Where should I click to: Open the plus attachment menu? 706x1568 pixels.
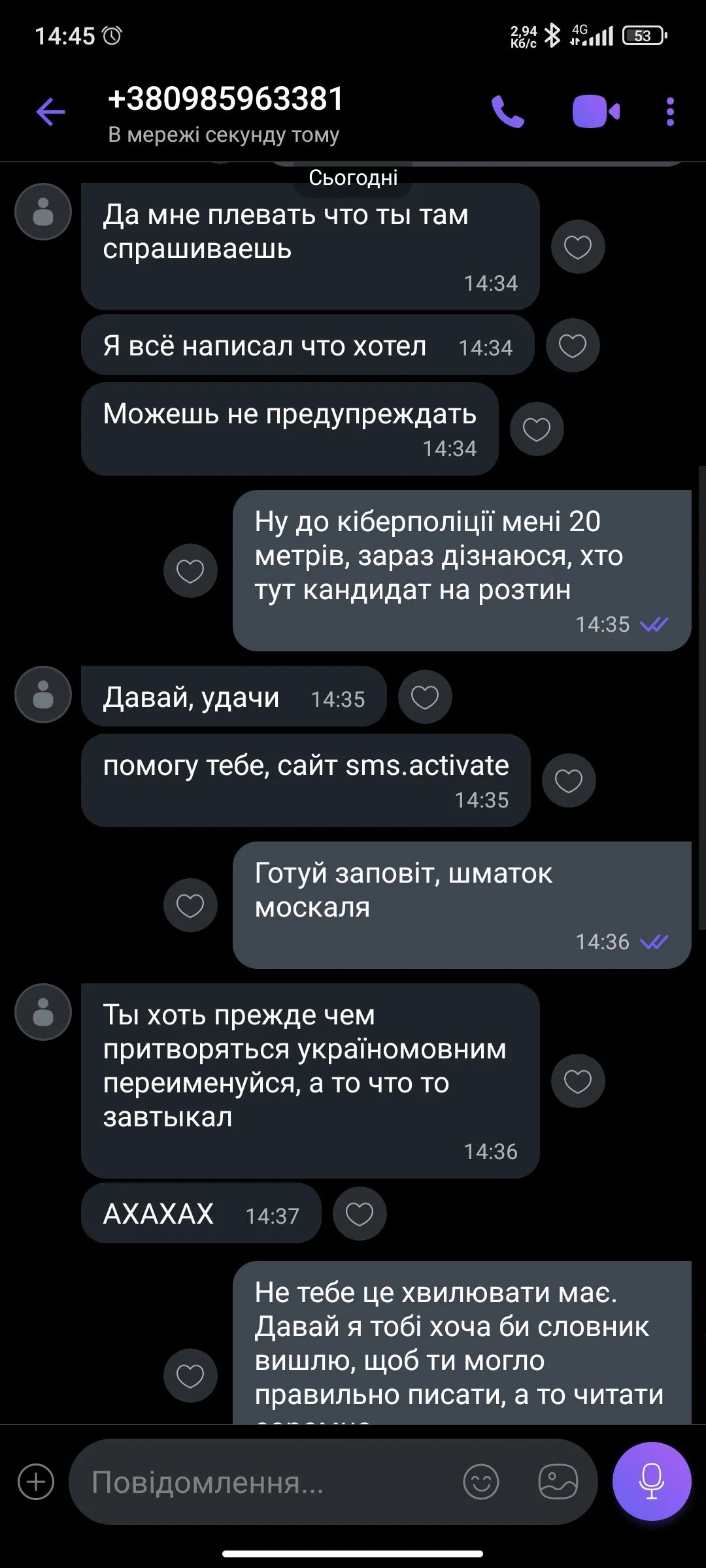coord(36,1482)
